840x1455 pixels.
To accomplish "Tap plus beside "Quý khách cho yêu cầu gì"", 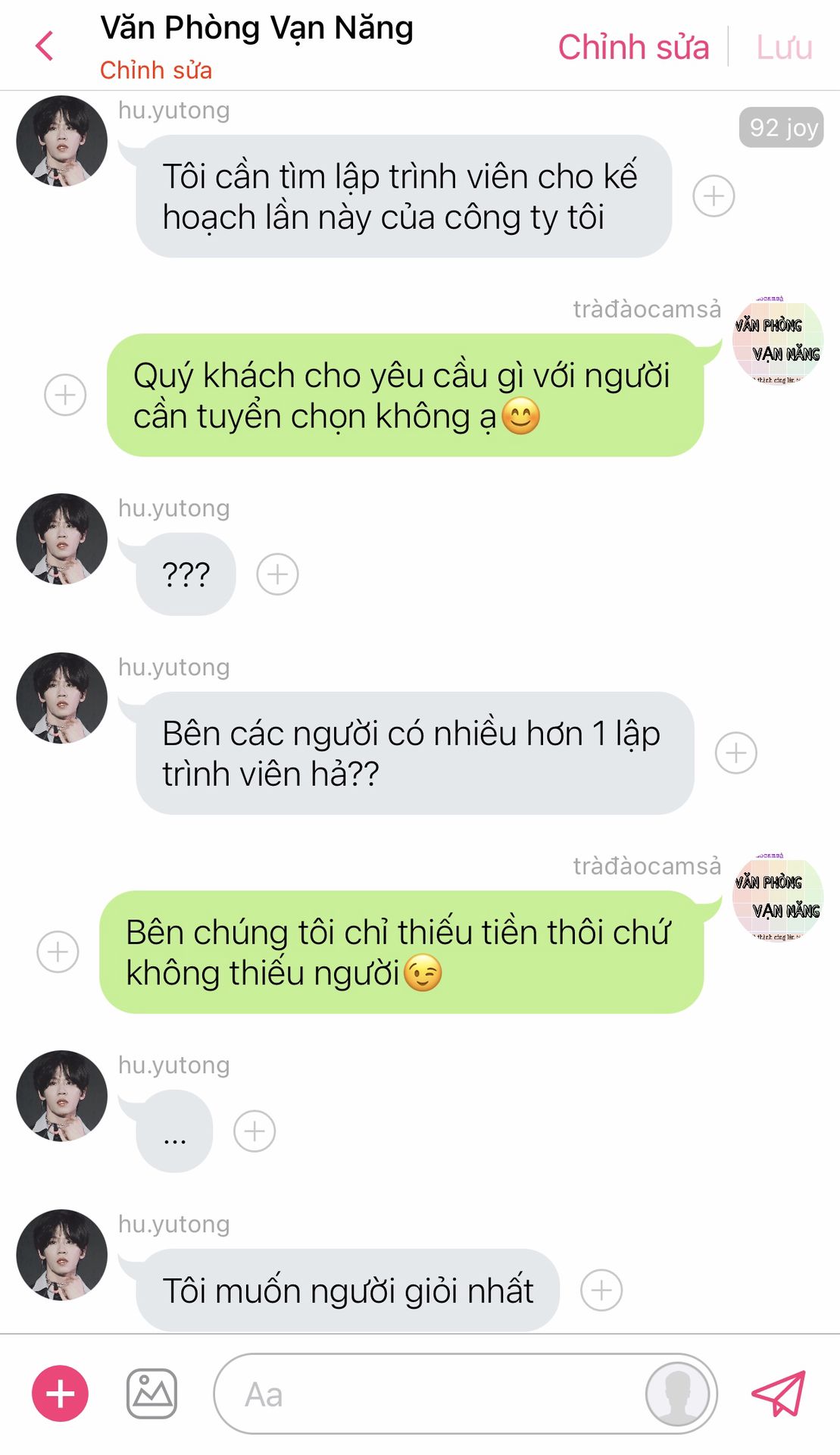I will pos(65,395).
